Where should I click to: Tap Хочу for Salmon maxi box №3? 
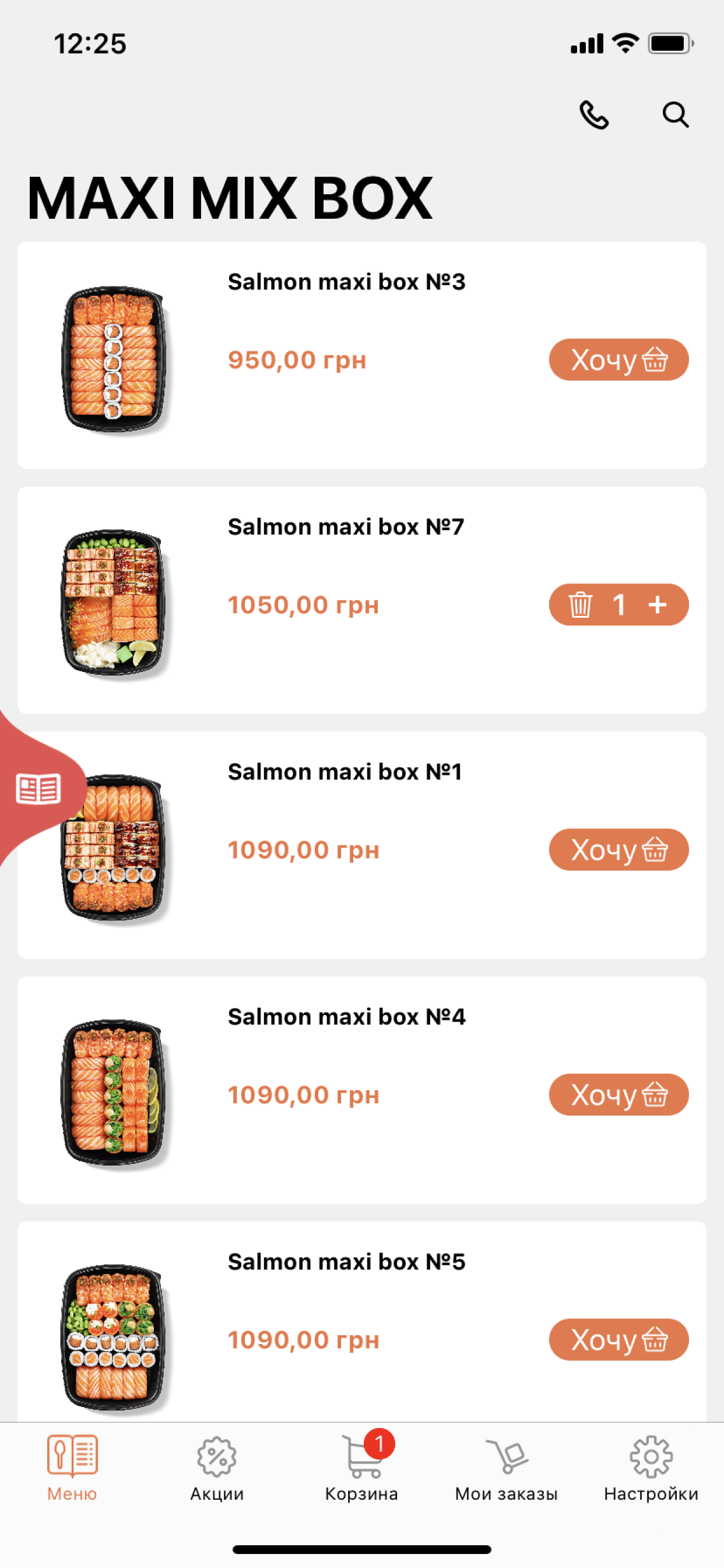[x=618, y=360]
